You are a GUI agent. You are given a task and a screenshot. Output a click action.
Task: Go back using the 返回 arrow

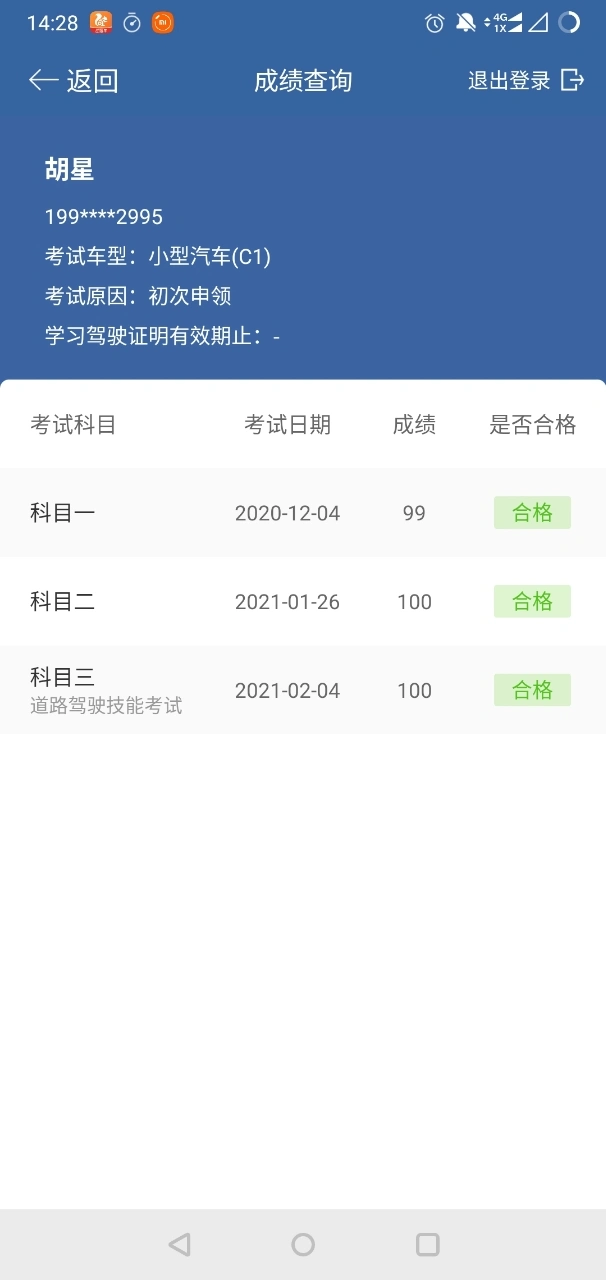point(73,81)
